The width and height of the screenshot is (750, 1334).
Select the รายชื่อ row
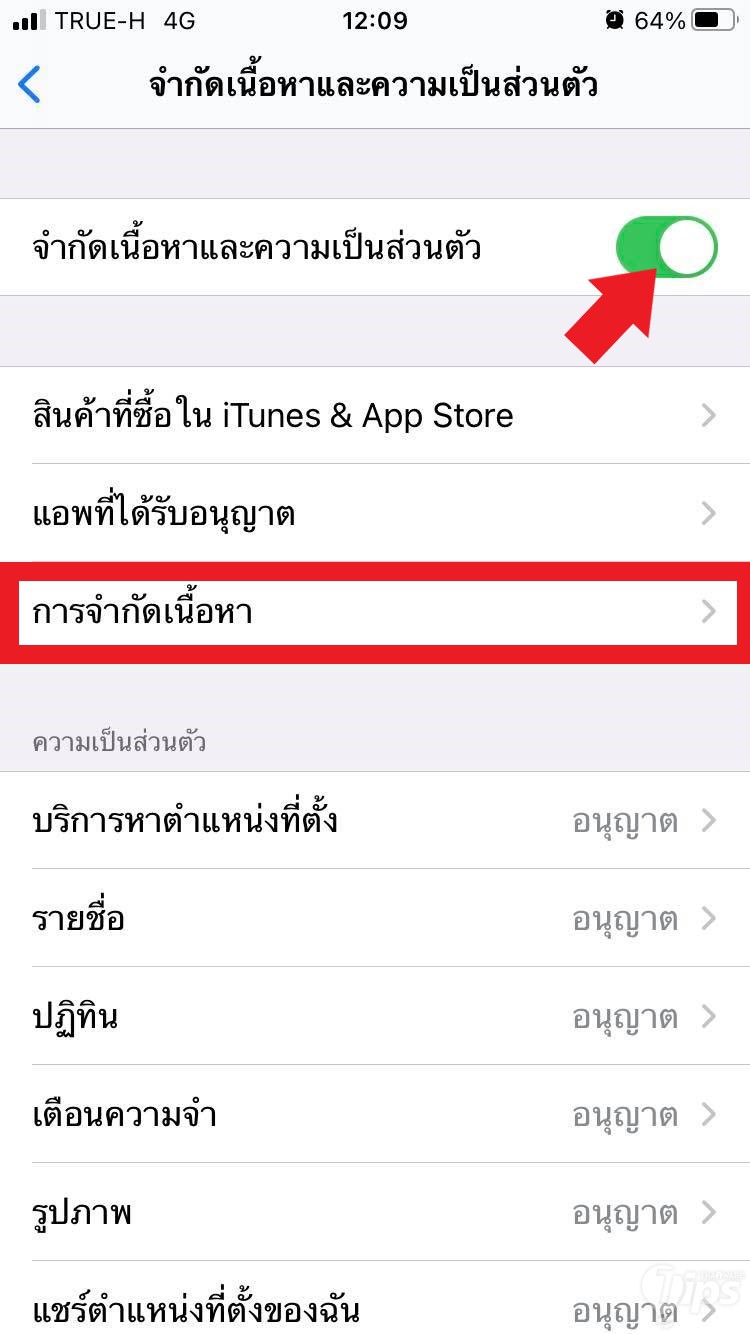(375, 918)
